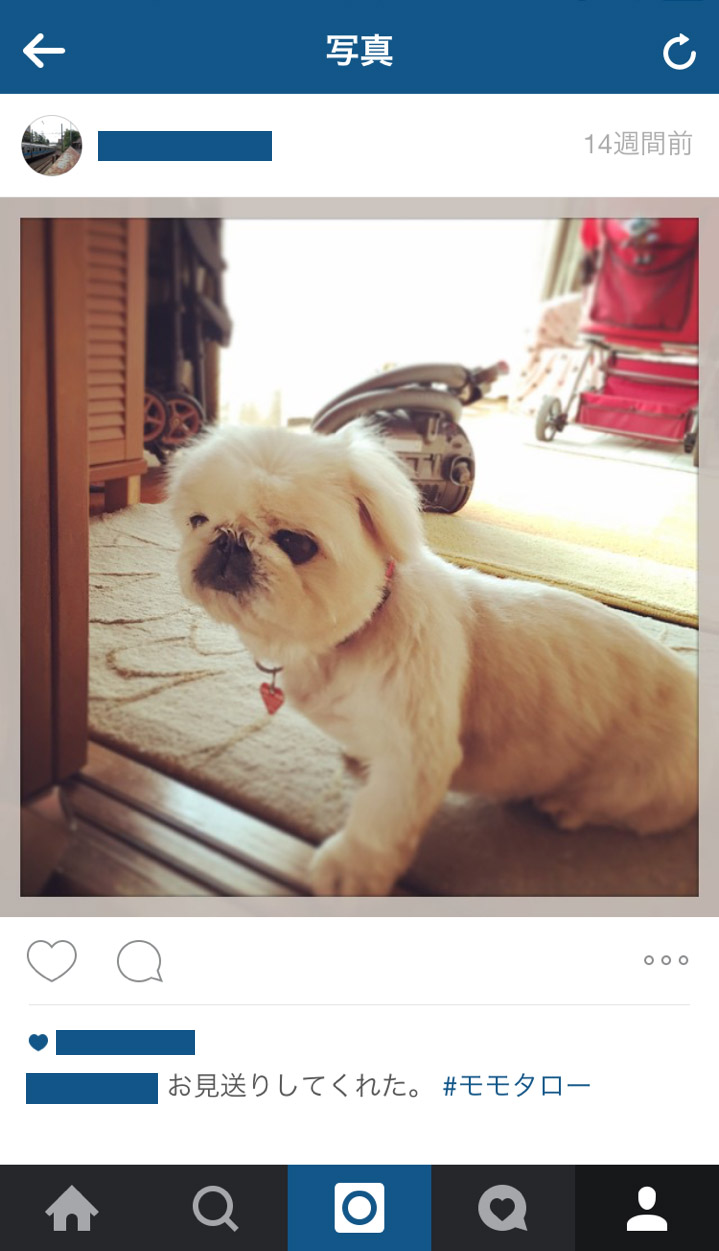Switch to the Home tab

click(72, 1208)
